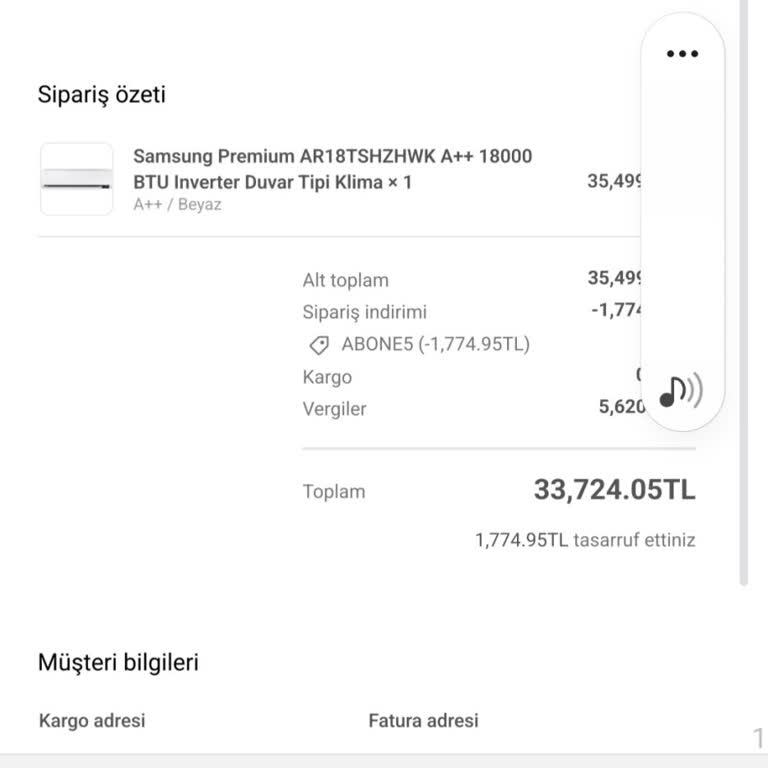This screenshot has height=768, width=768.
Task: Tap the music note sound icon
Action: (681, 391)
